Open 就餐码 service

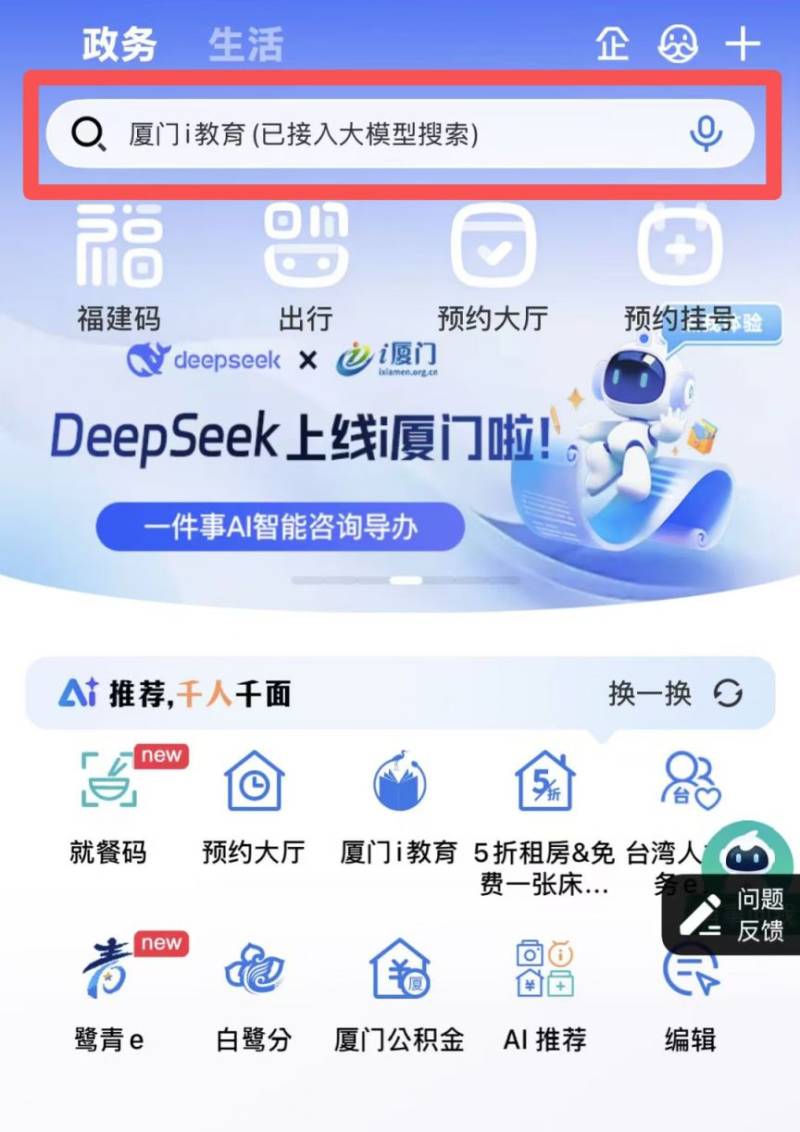108,805
